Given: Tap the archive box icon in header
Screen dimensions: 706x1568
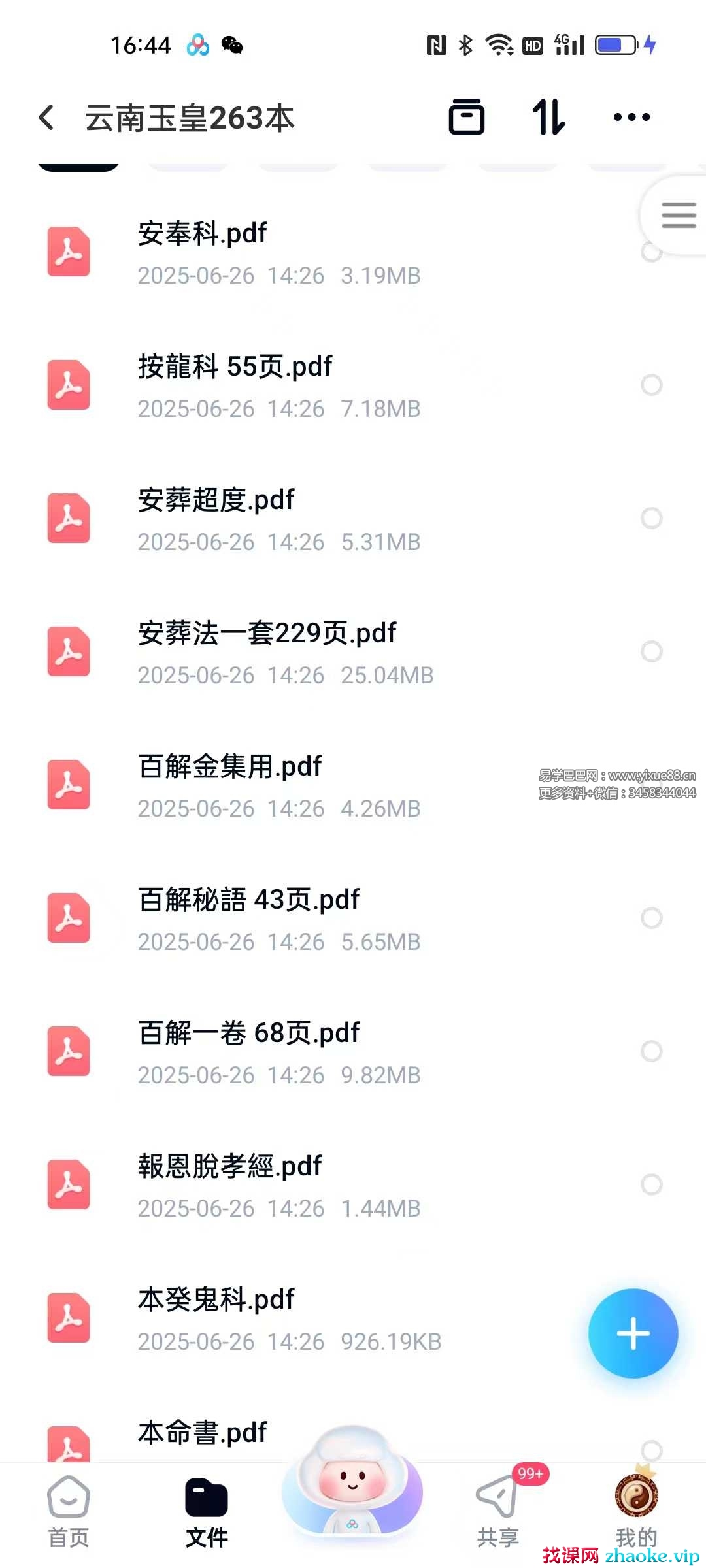Looking at the screenshot, I should click(466, 118).
